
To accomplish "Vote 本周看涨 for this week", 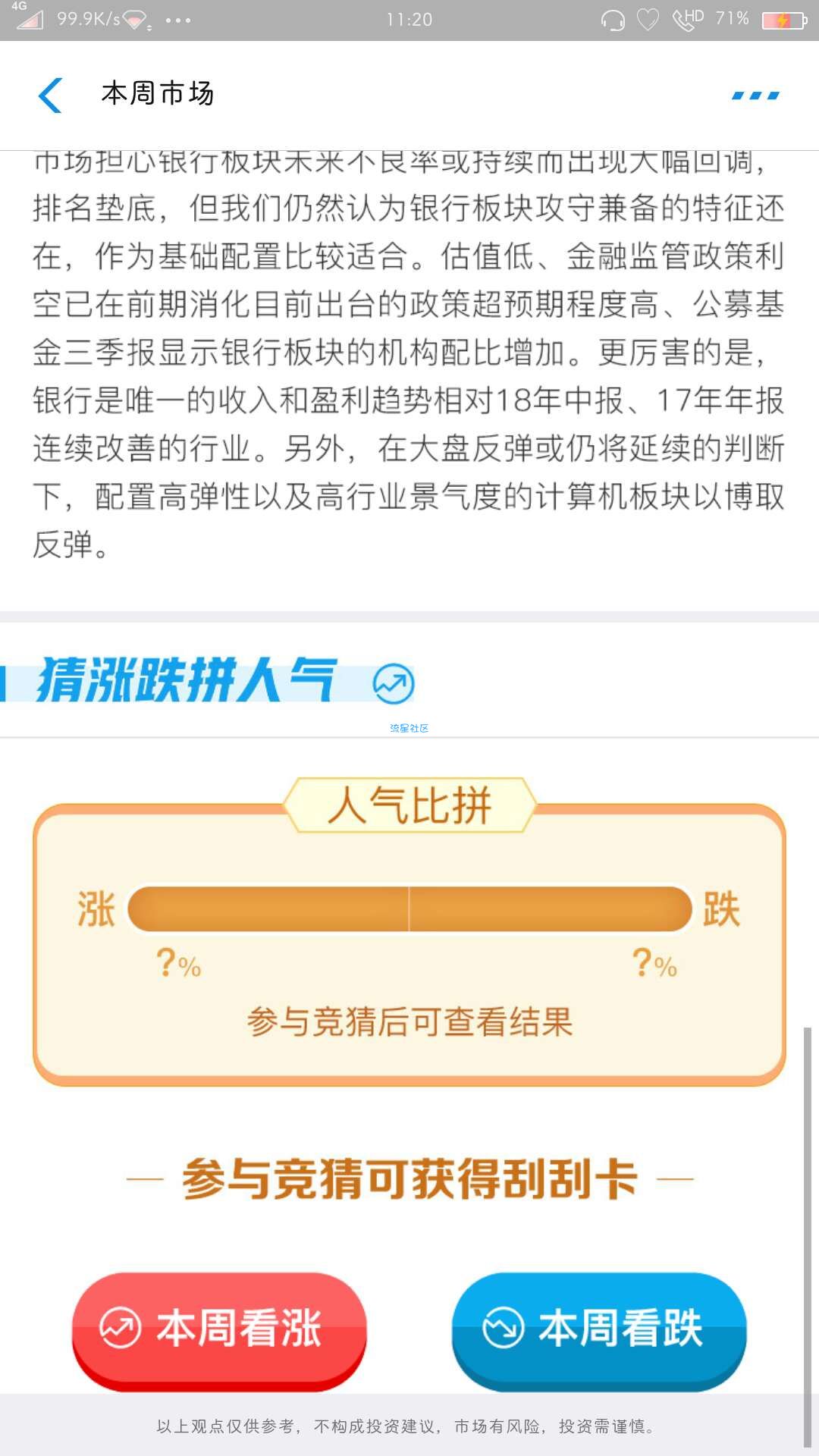I will pyautogui.click(x=219, y=1329).
